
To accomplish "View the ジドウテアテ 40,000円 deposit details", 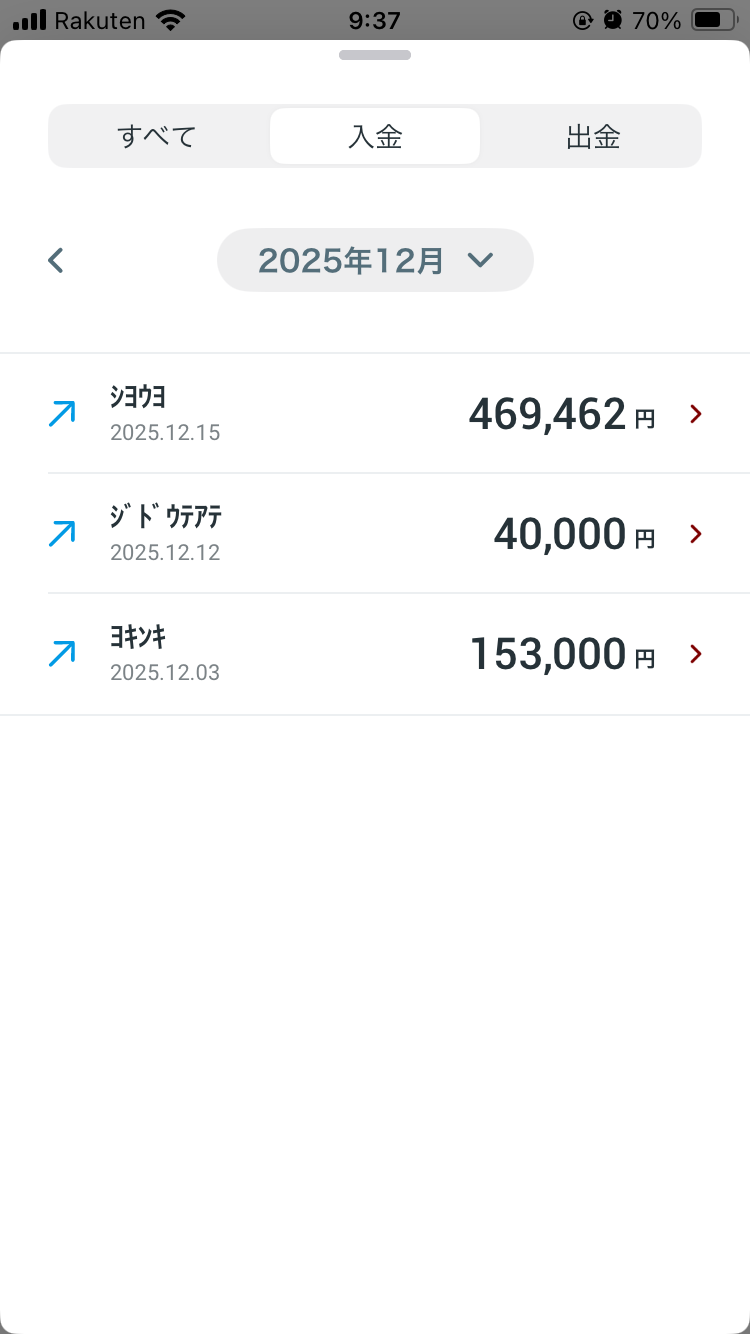I will click(x=375, y=534).
